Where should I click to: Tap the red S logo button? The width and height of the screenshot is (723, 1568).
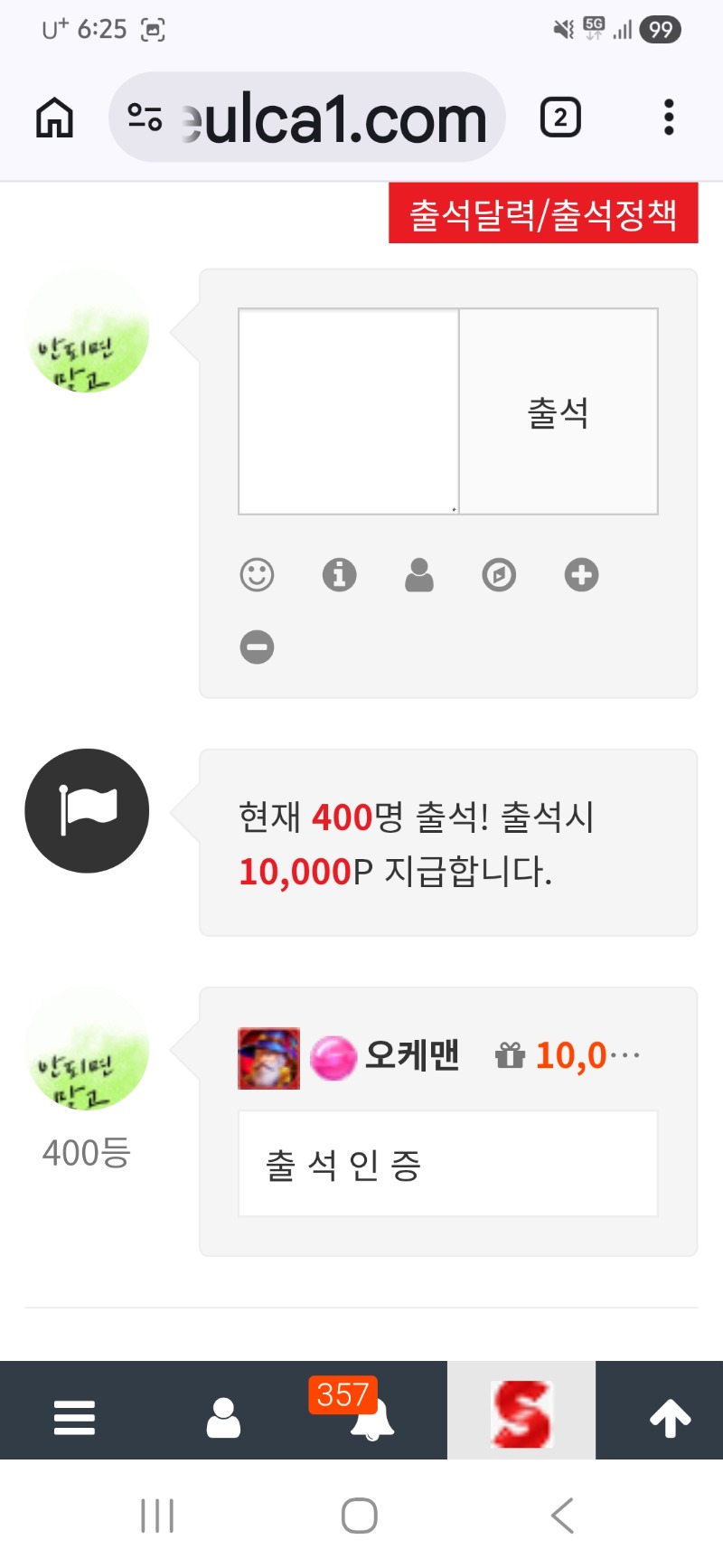click(x=521, y=1412)
